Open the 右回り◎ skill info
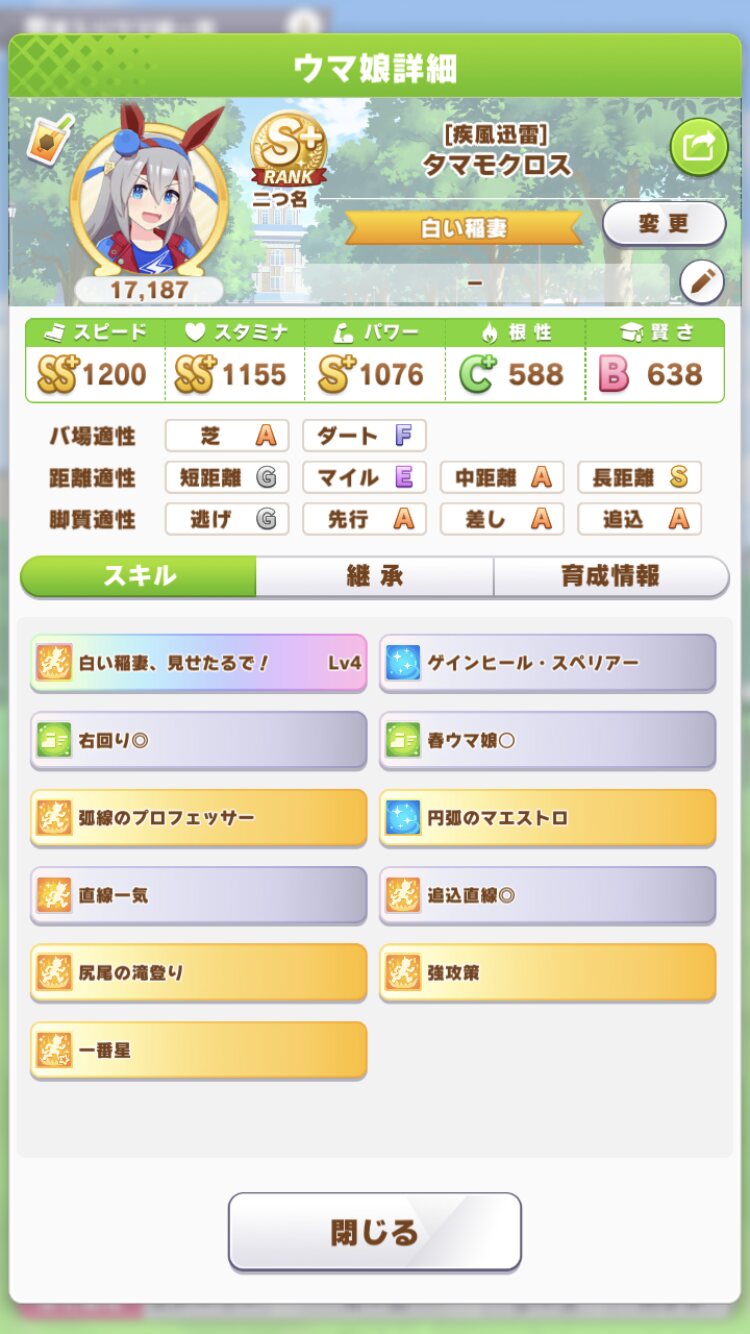750x1334 pixels. point(198,740)
